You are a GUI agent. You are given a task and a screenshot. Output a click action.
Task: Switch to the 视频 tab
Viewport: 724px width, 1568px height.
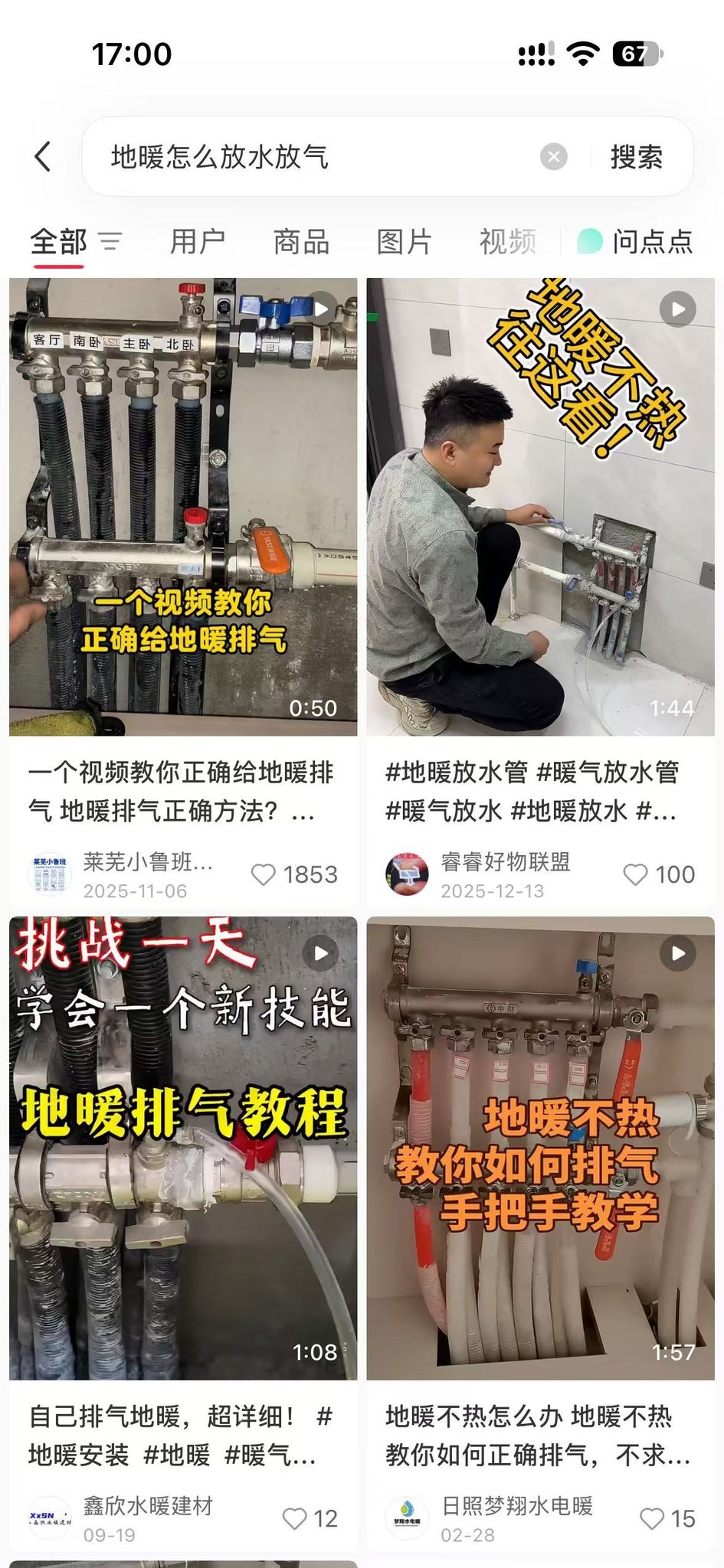pos(508,242)
